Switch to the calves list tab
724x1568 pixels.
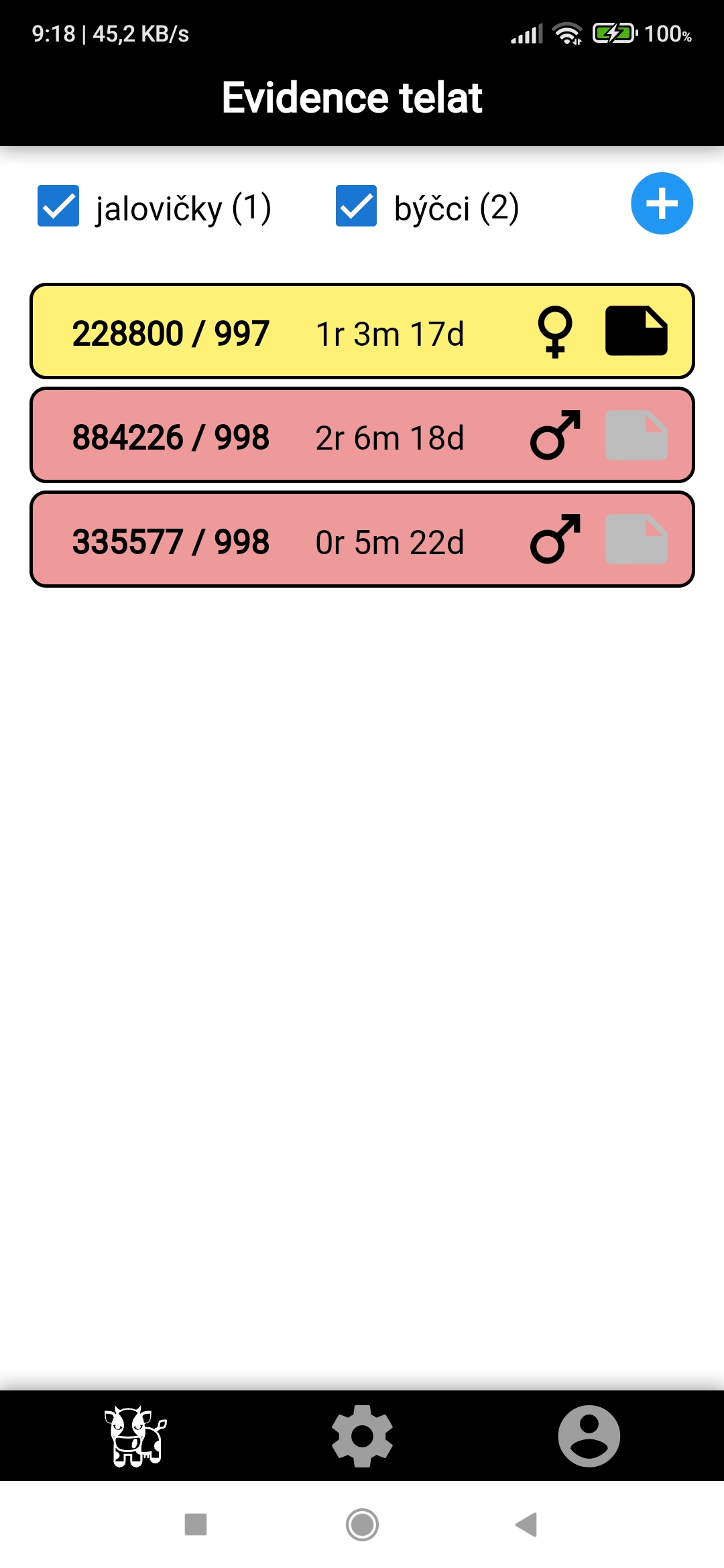[x=135, y=1436]
